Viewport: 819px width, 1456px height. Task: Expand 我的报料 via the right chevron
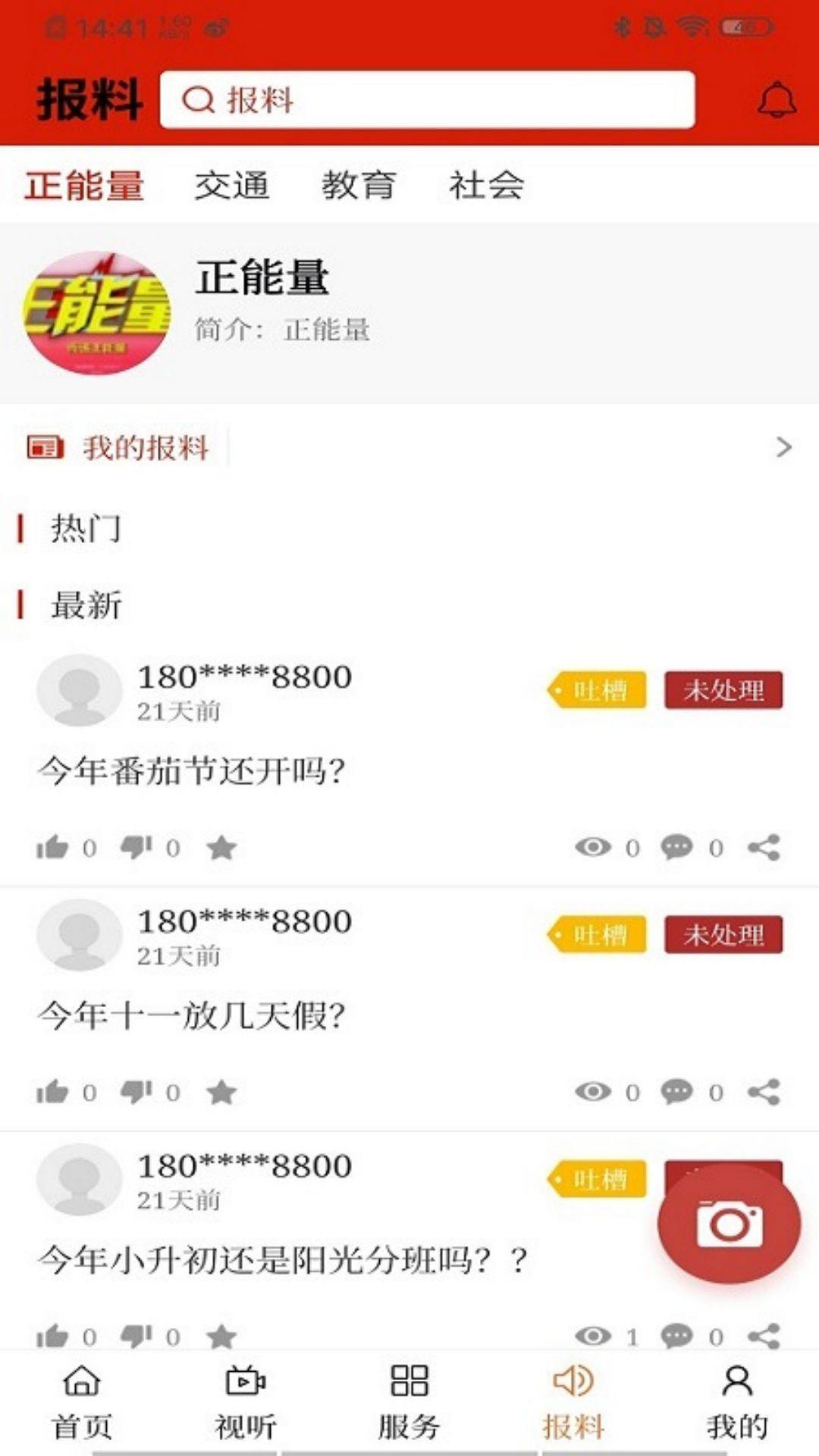click(x=783, y=448)
